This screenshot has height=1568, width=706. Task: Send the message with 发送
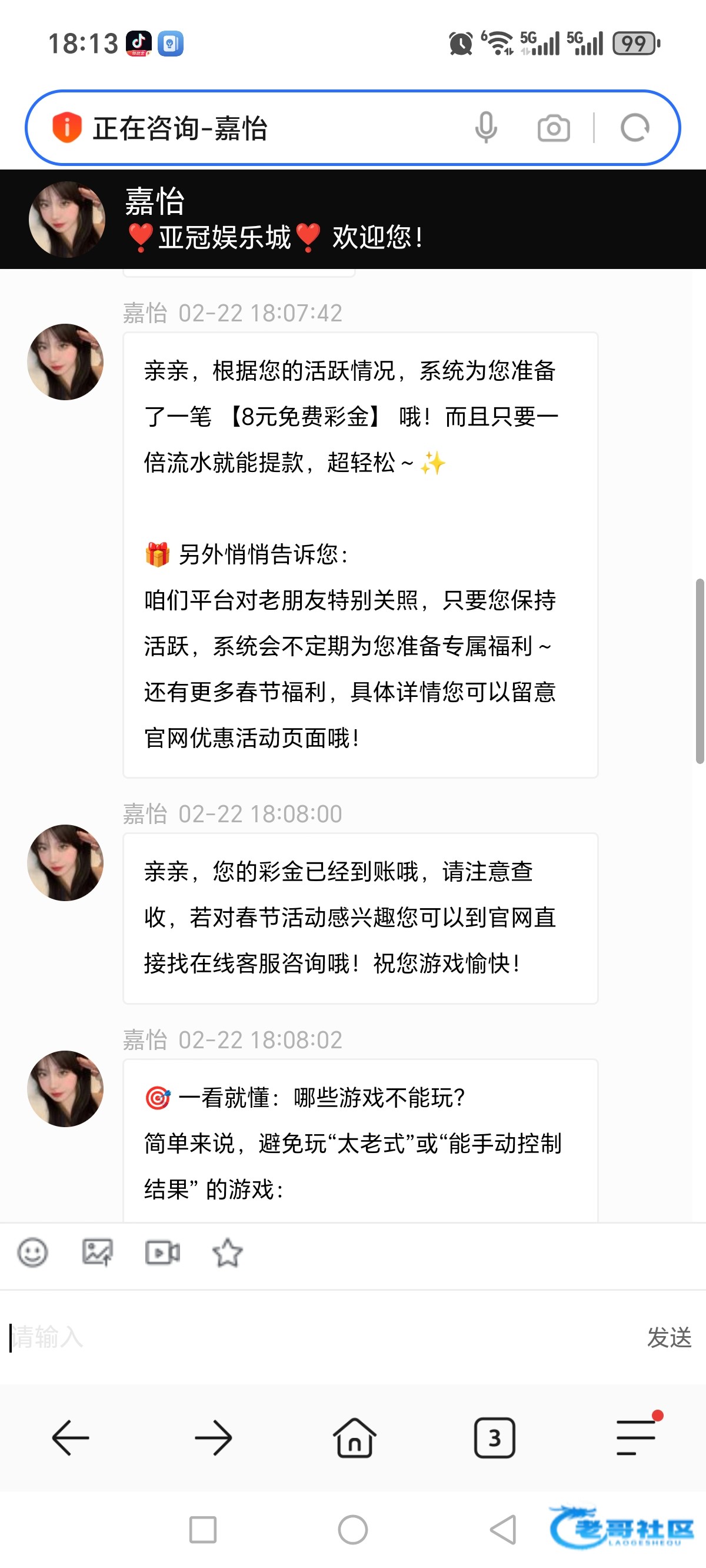click(669, 1337)
